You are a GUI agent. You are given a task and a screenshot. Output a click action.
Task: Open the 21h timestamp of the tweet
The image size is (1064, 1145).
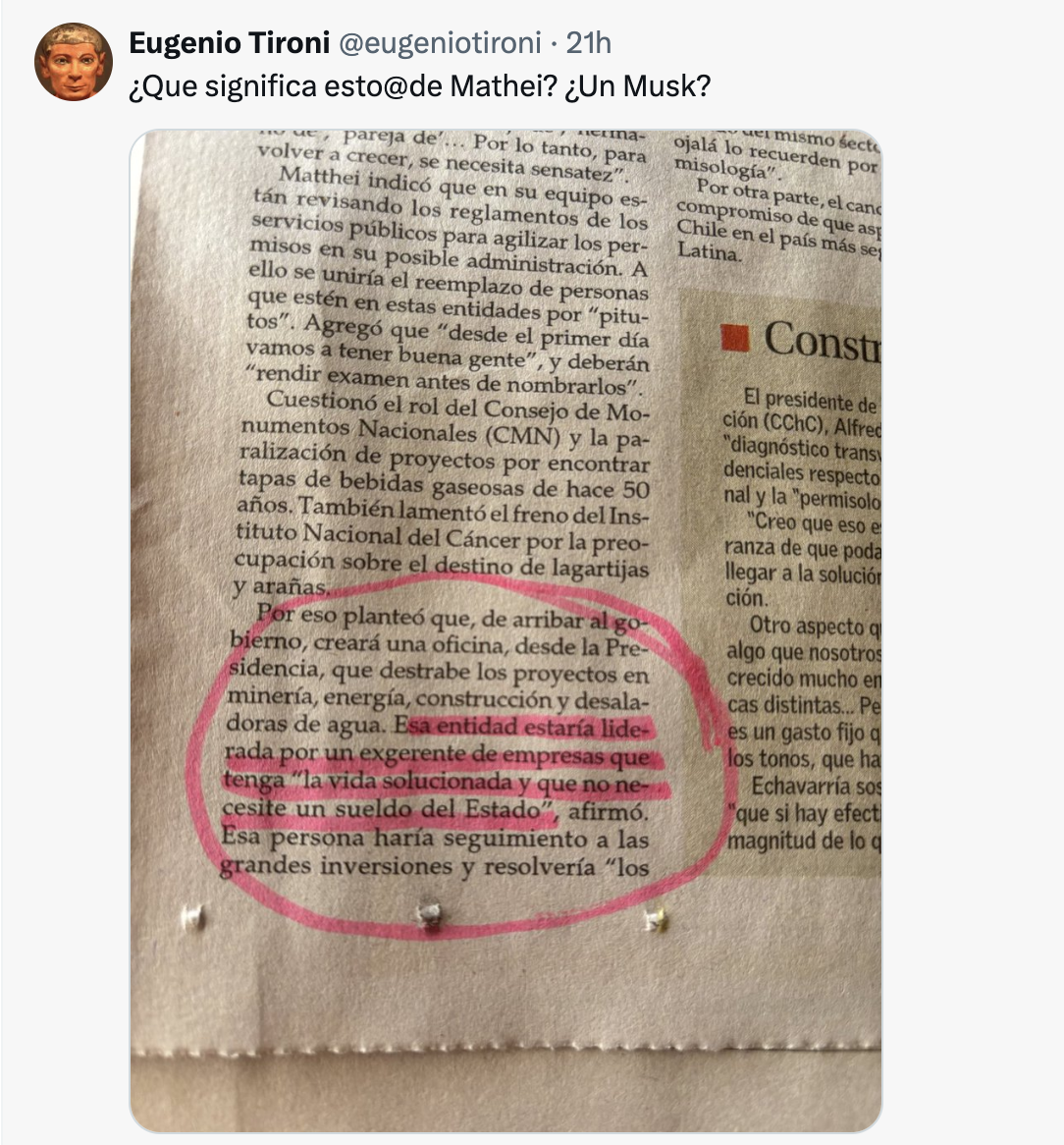(x=589, y=43)
